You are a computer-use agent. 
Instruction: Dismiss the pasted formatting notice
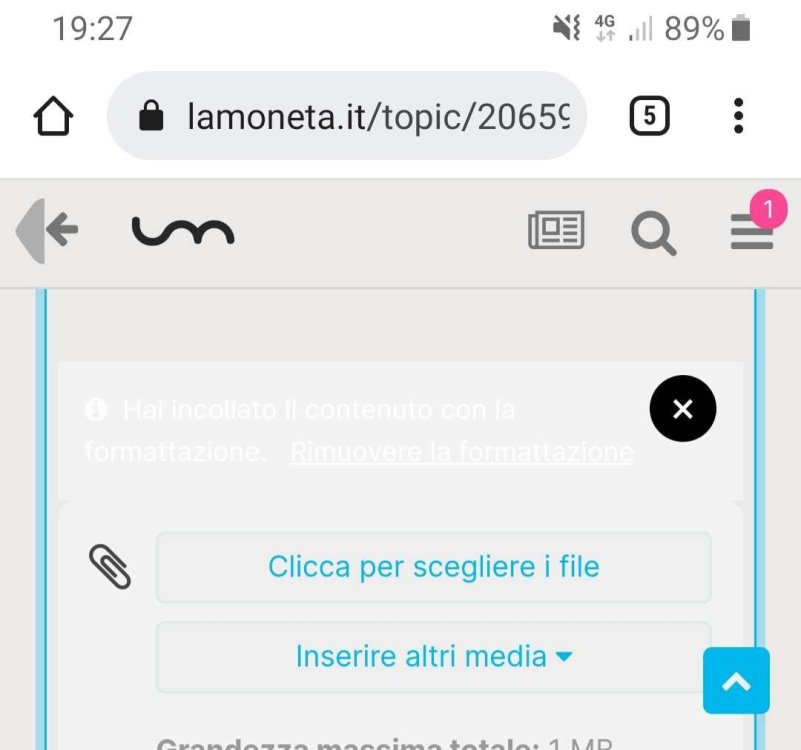tap(683, 408)
